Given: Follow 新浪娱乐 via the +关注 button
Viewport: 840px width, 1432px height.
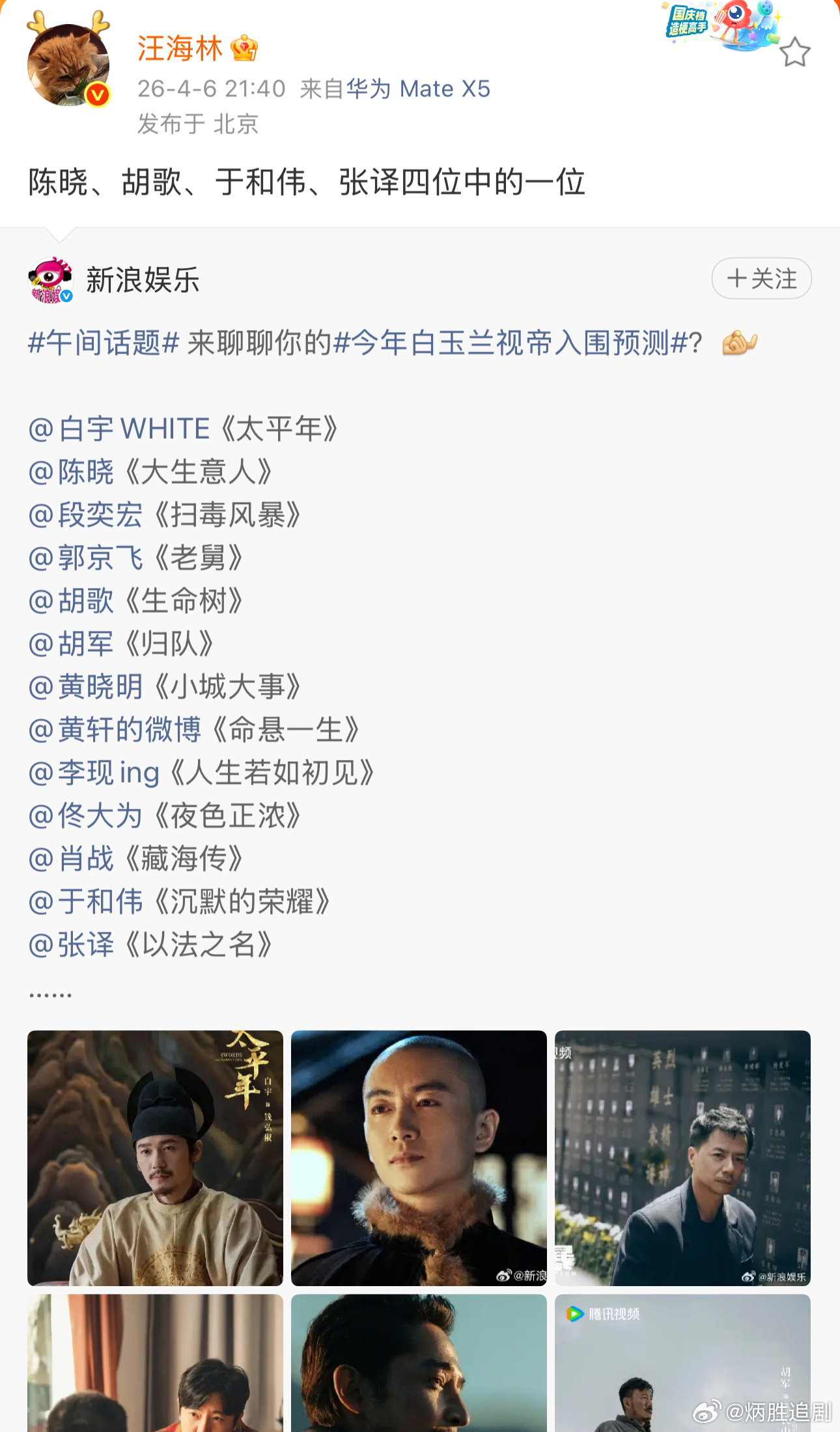Looking at the screenshot, I should coord(761,279).
